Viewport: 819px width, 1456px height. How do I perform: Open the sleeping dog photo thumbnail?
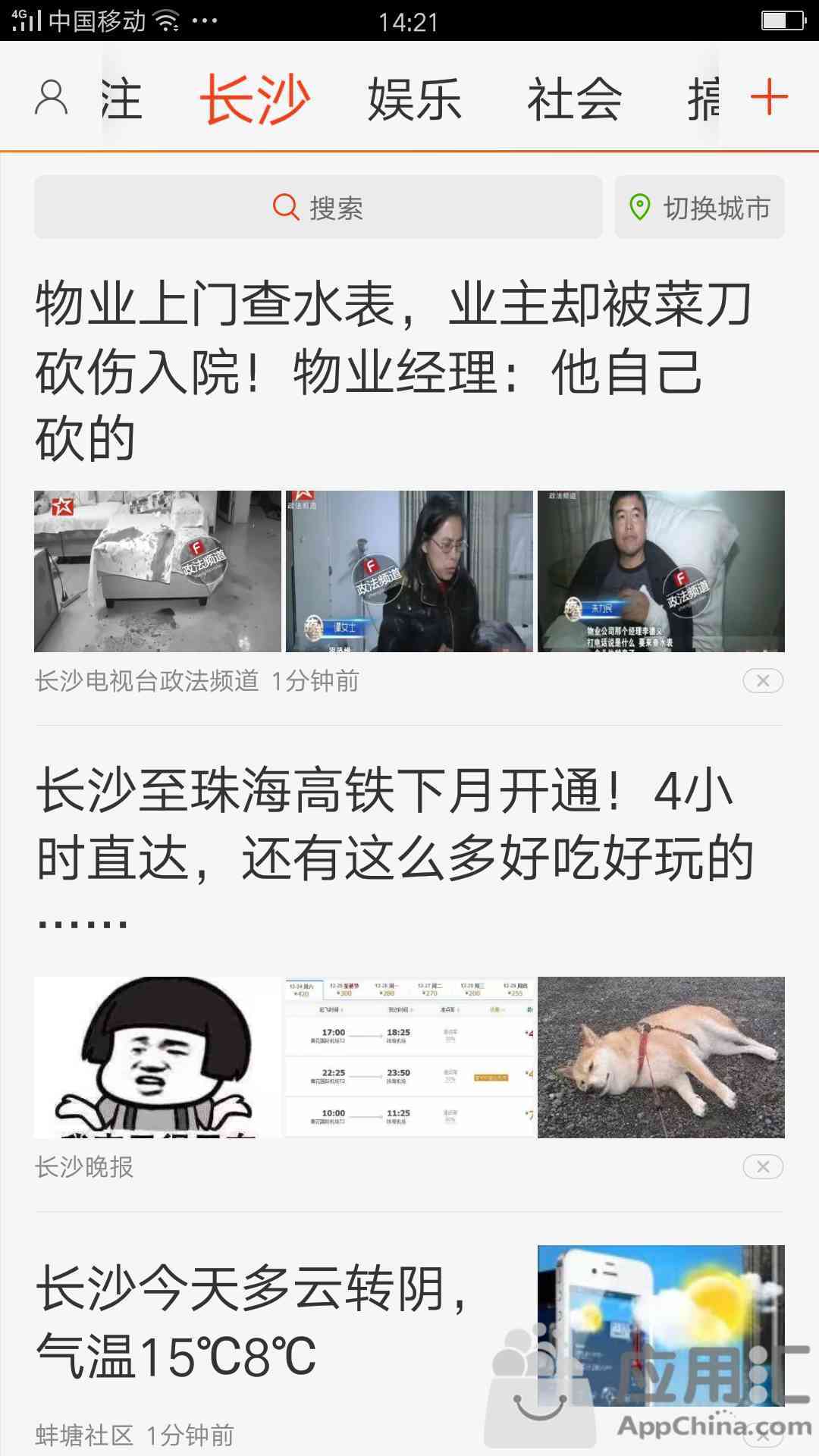pyautogui.click(x=661, y=1057)
